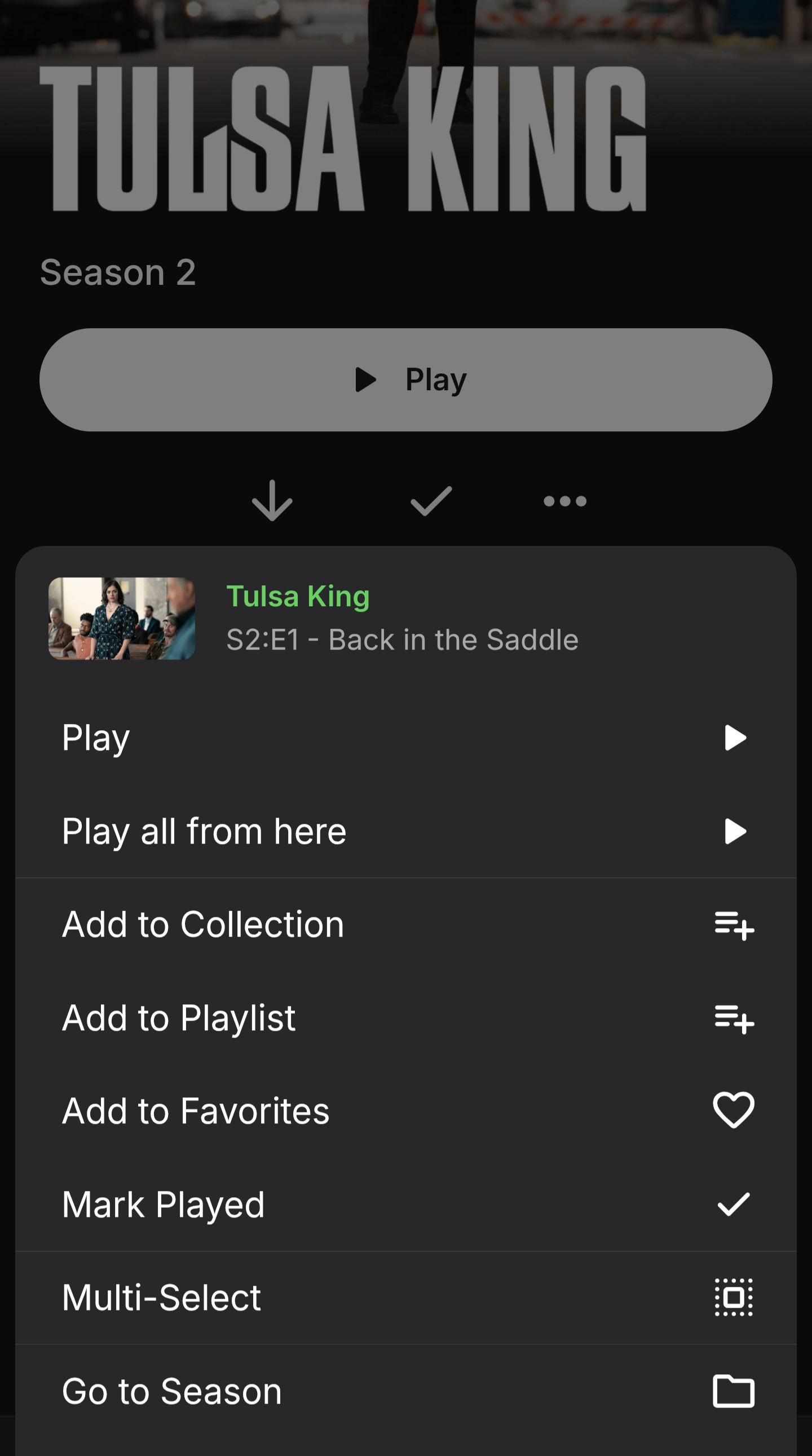Enable Multi-Select mode

405,1298
